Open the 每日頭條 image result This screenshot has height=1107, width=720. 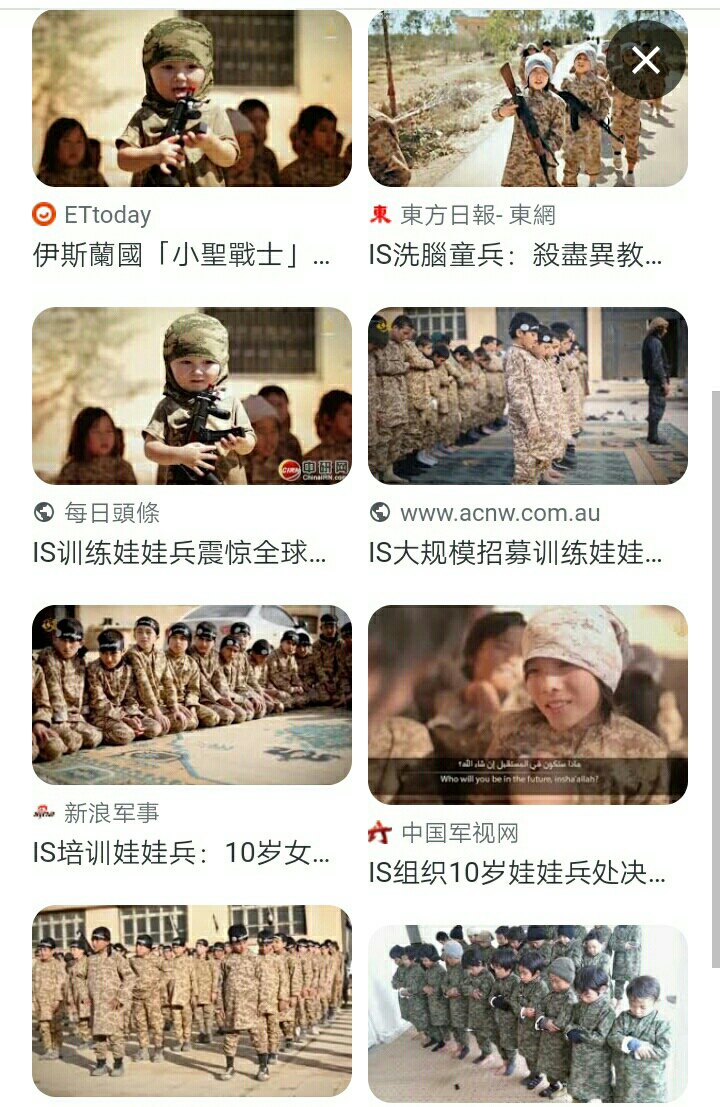pos(191,396)
